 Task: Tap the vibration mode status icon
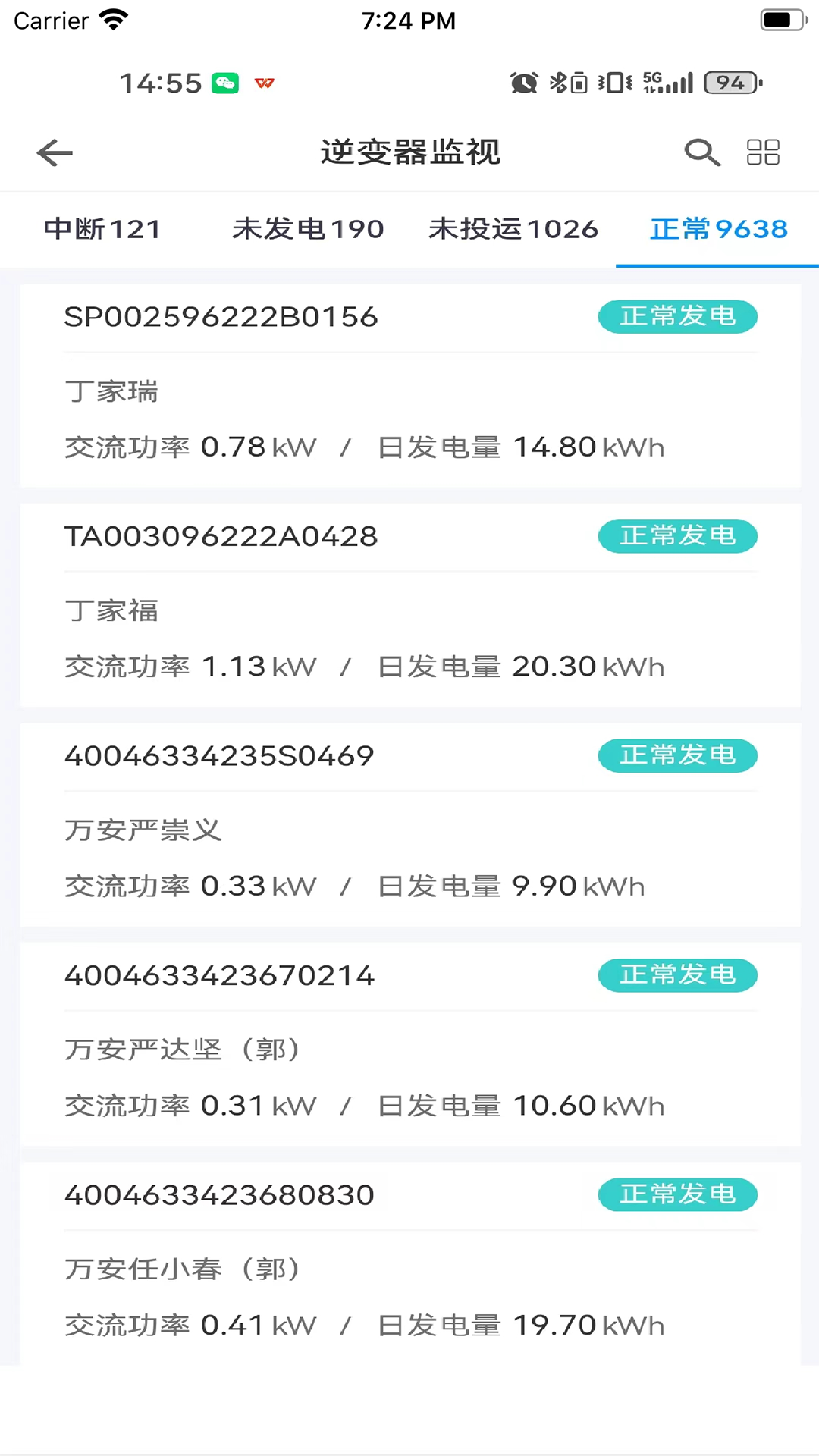pos(613,83)
